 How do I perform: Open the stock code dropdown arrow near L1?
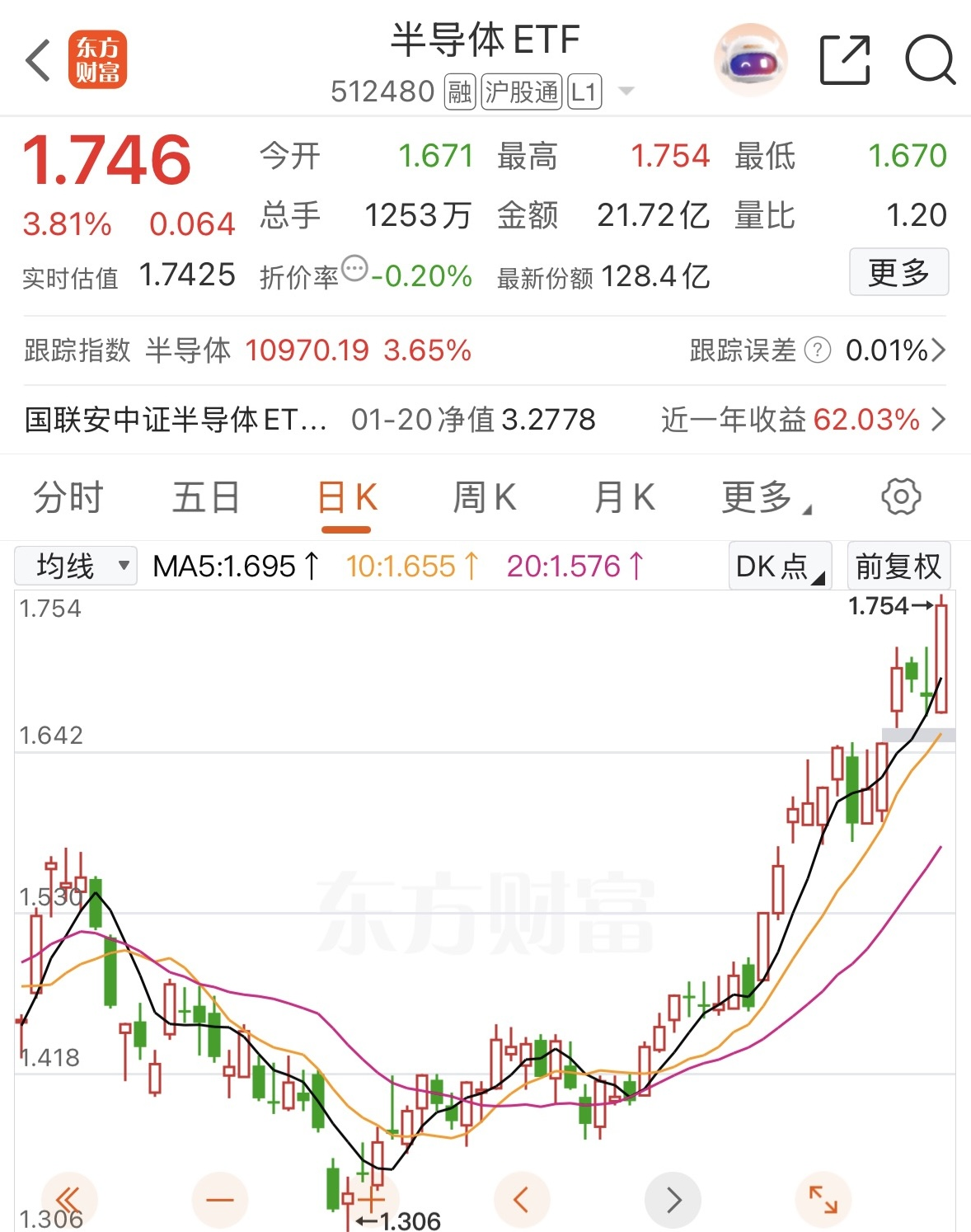[625, 92]
